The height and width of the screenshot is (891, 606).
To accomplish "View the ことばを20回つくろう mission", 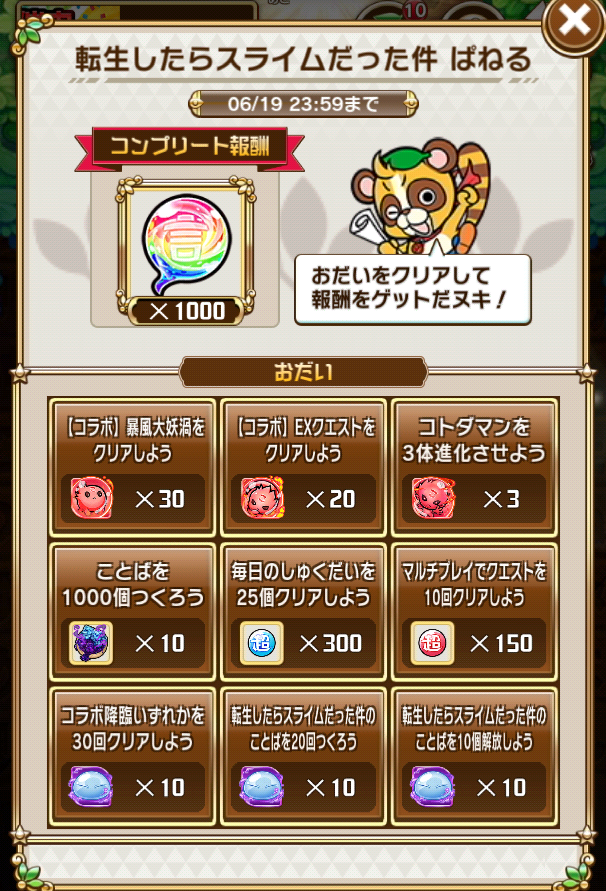I will [x=304, y=754].
